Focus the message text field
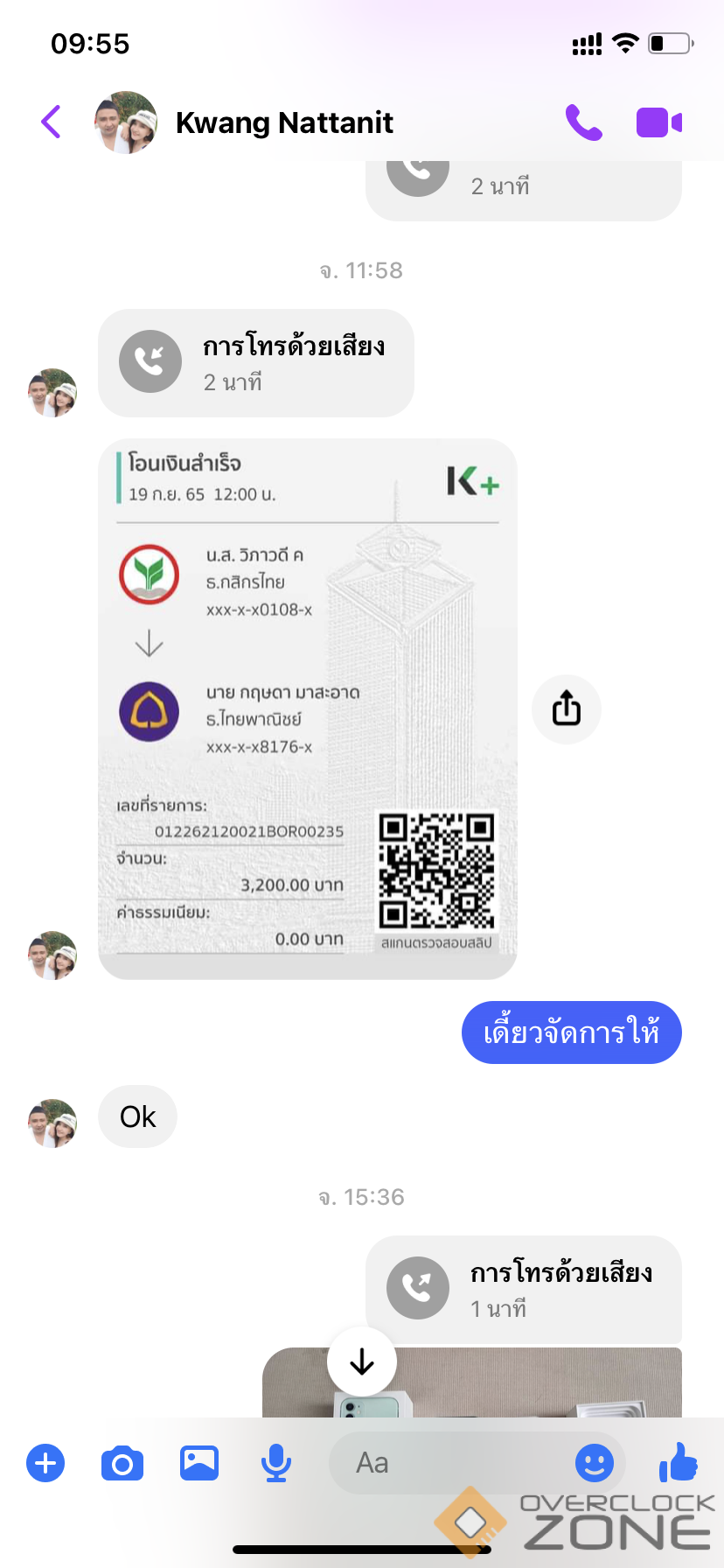 pos(446,1463)
